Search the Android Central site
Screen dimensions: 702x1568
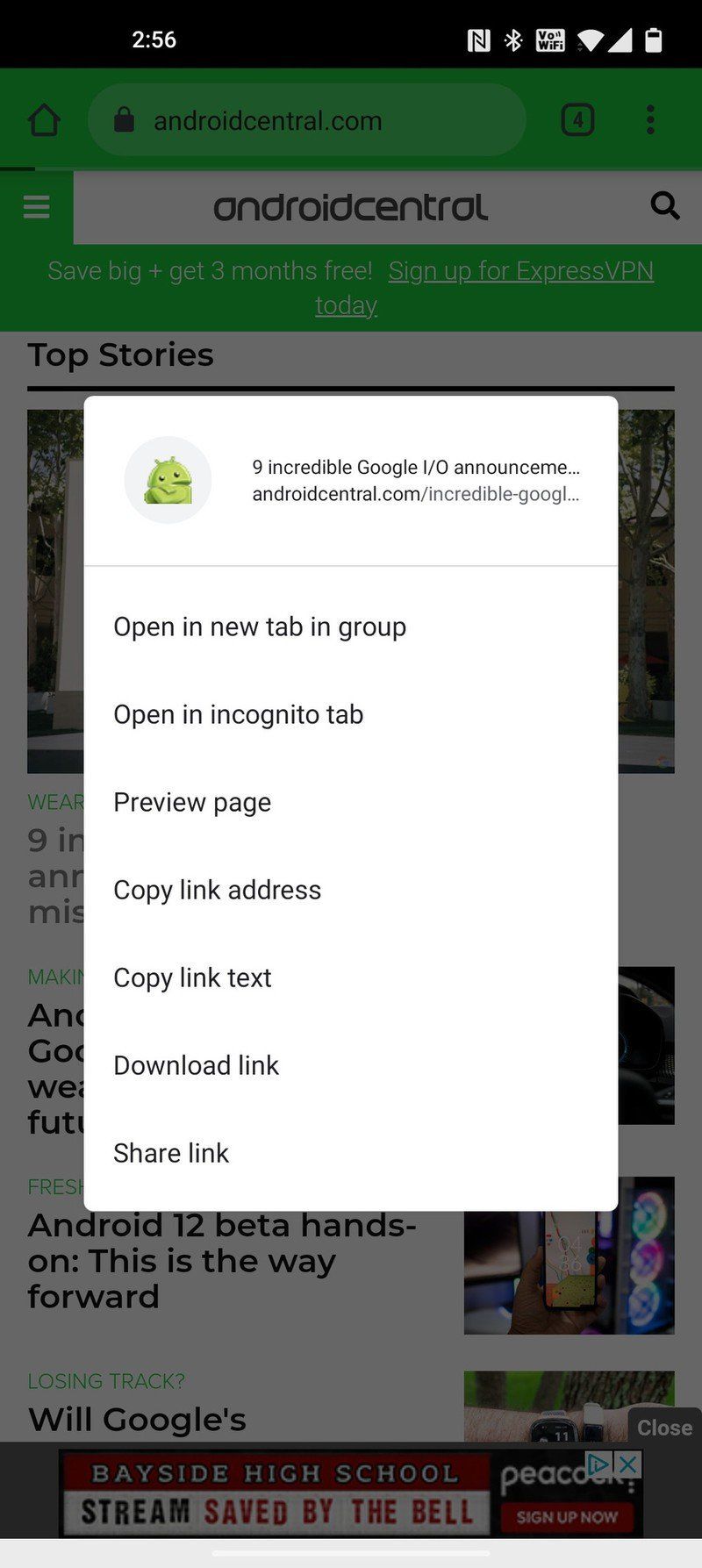[x=665, y=206]
